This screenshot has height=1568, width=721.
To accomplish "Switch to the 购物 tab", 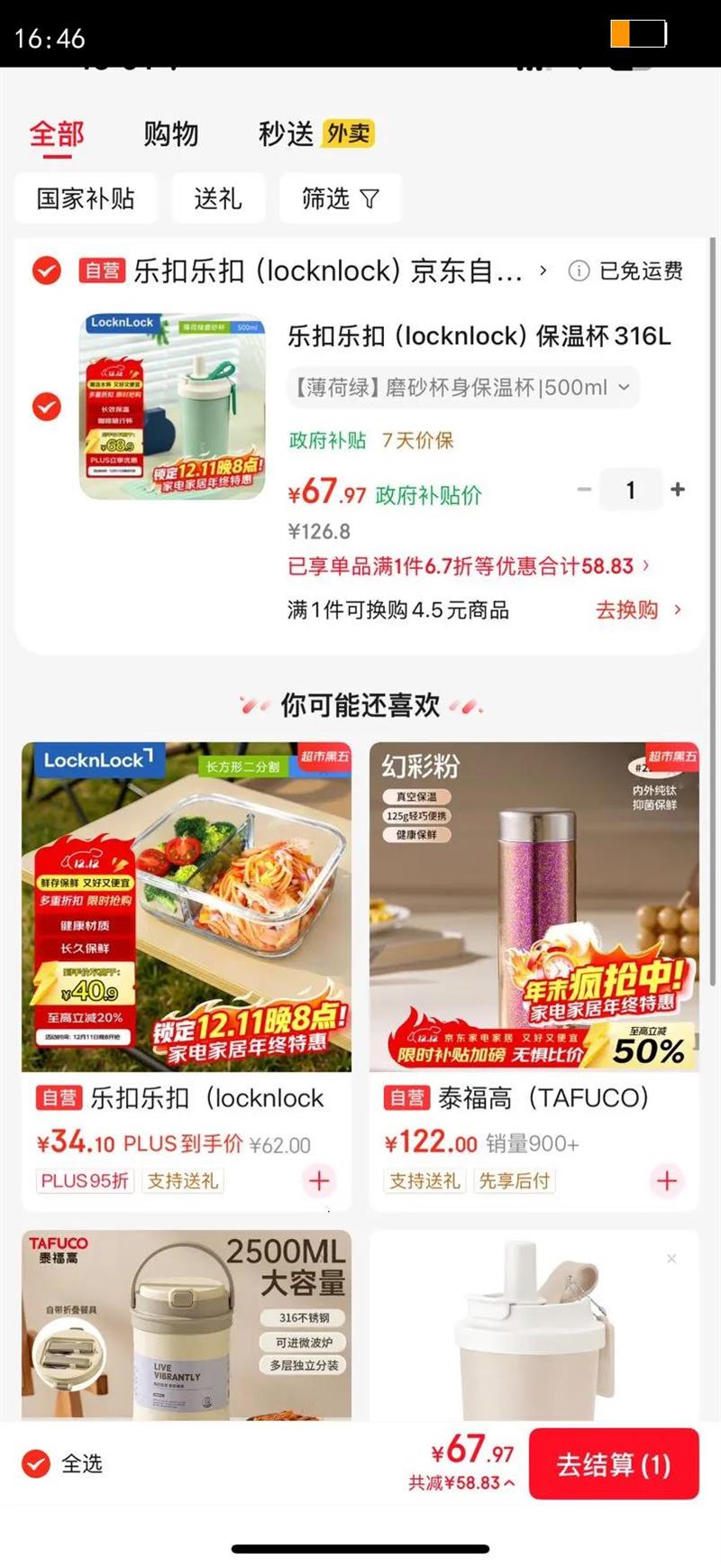I will (x=170, y=134).
